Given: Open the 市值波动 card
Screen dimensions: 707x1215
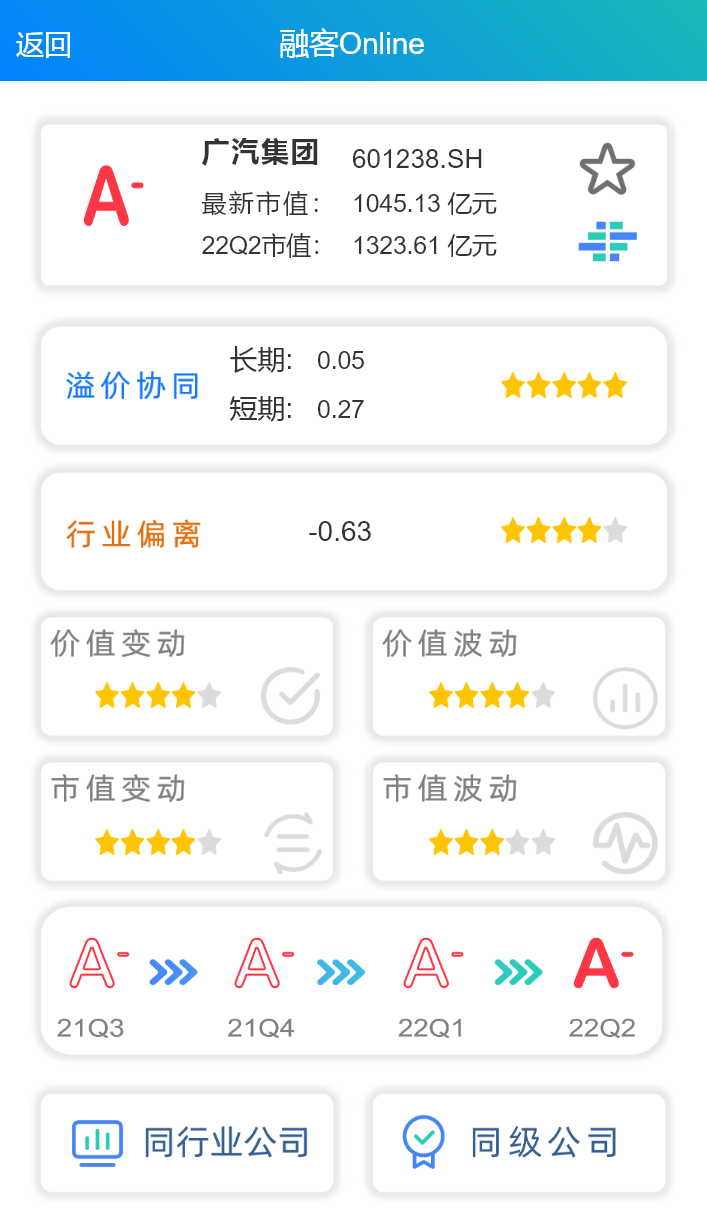Looking at the screenshot, I should coord(519,821).
